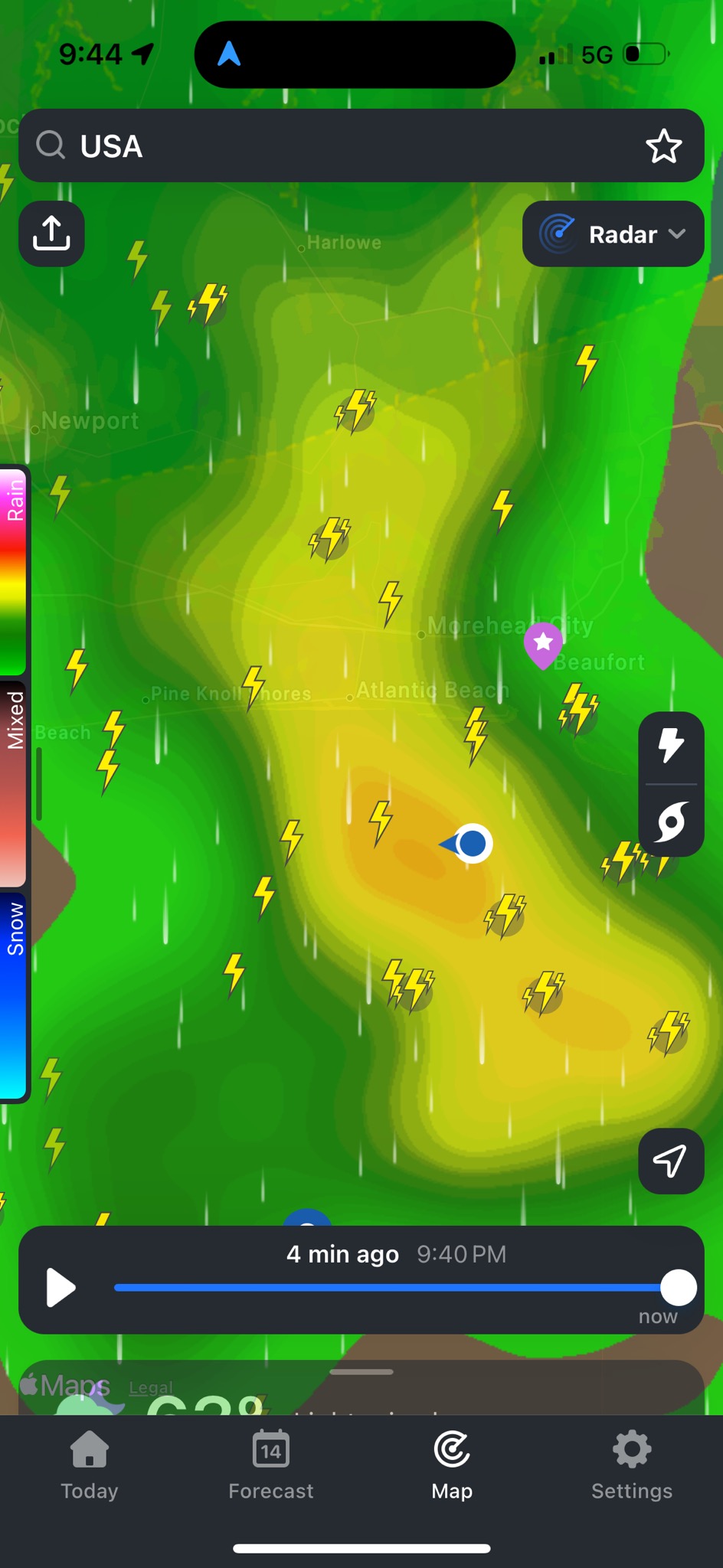Screen dimensions: 723x1568
Task: Toggle the lightning strikes layer
Action: 671,745
